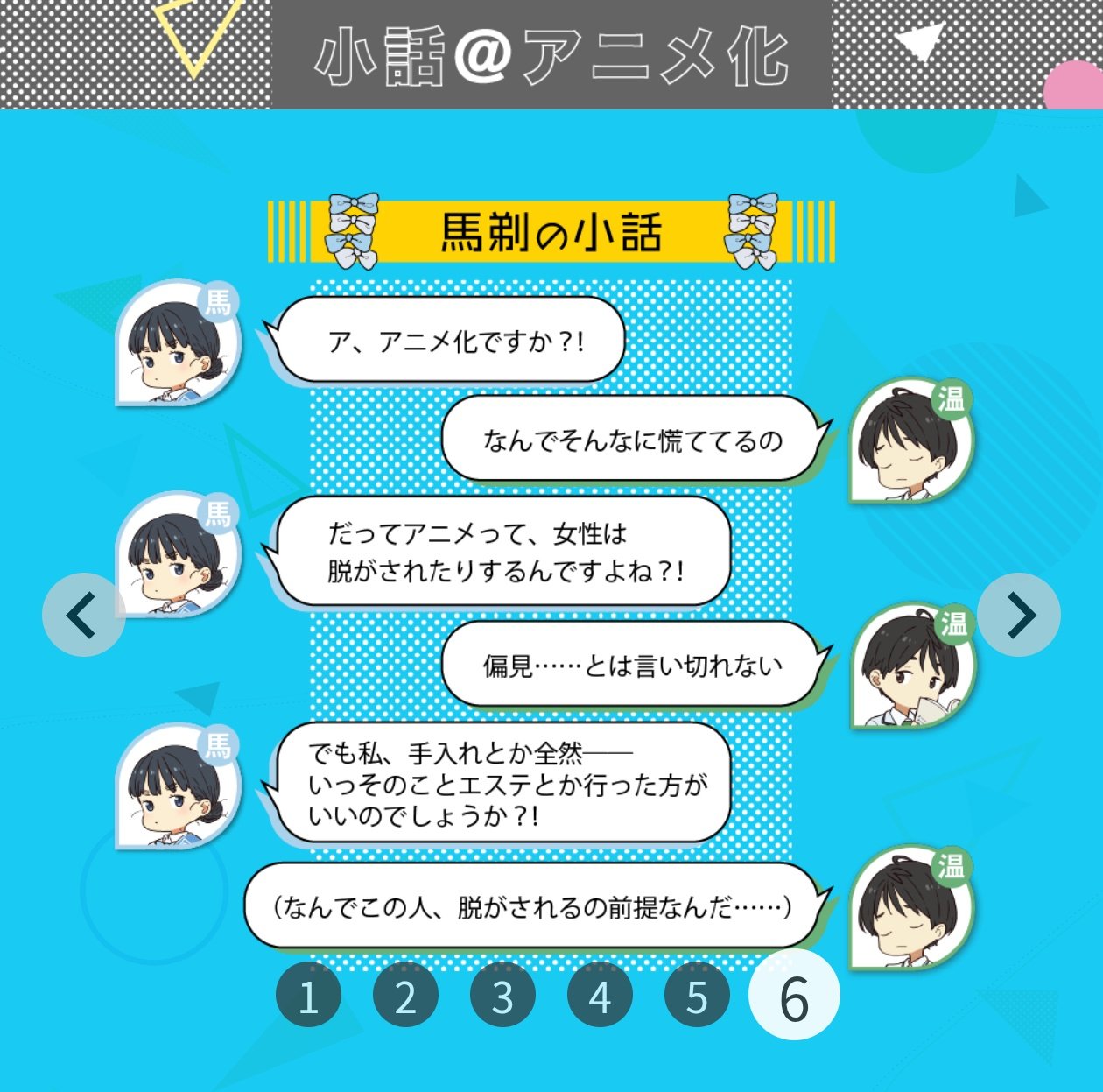
Task: Go to the next story slide
Action: [x=1019, y=615]
